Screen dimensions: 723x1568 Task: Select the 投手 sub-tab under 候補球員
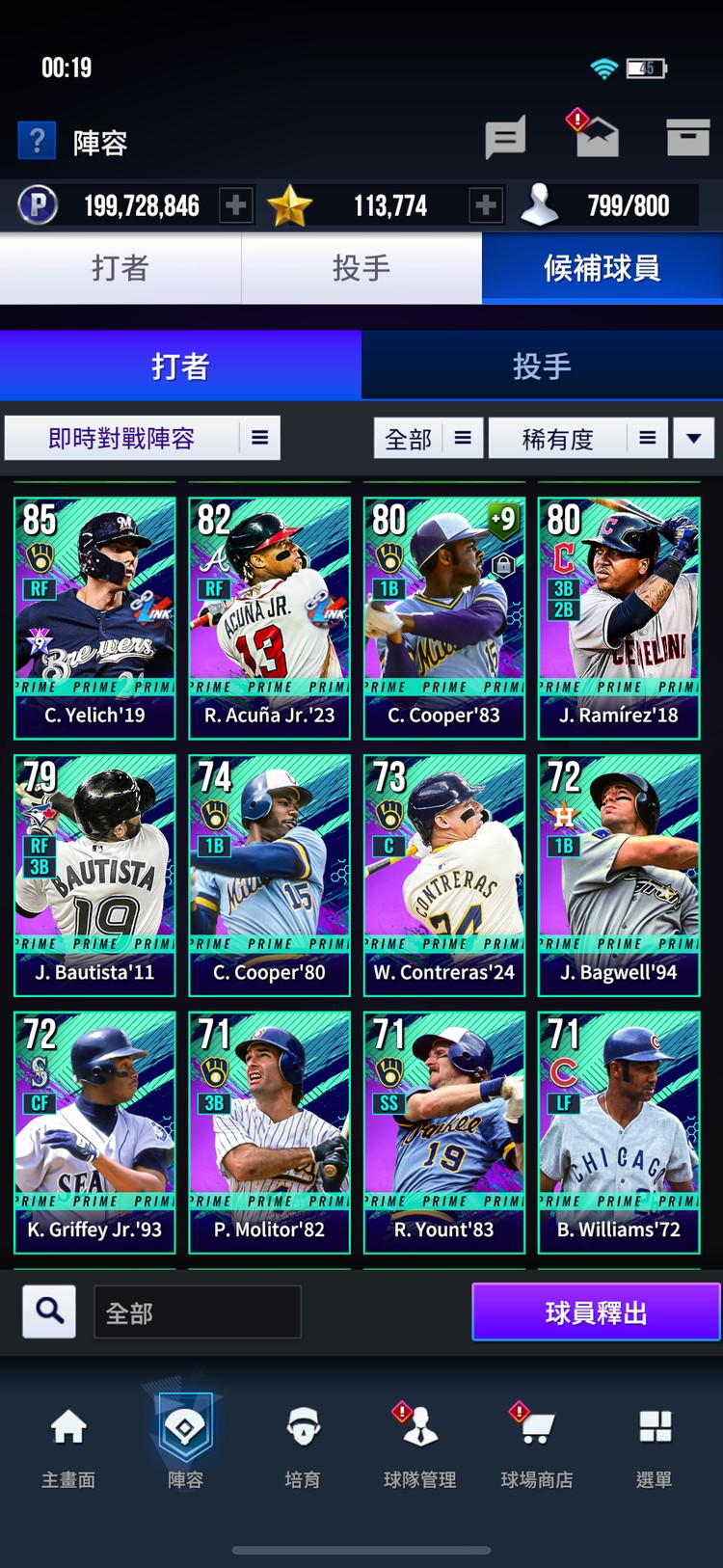click(x=542, y=365)
